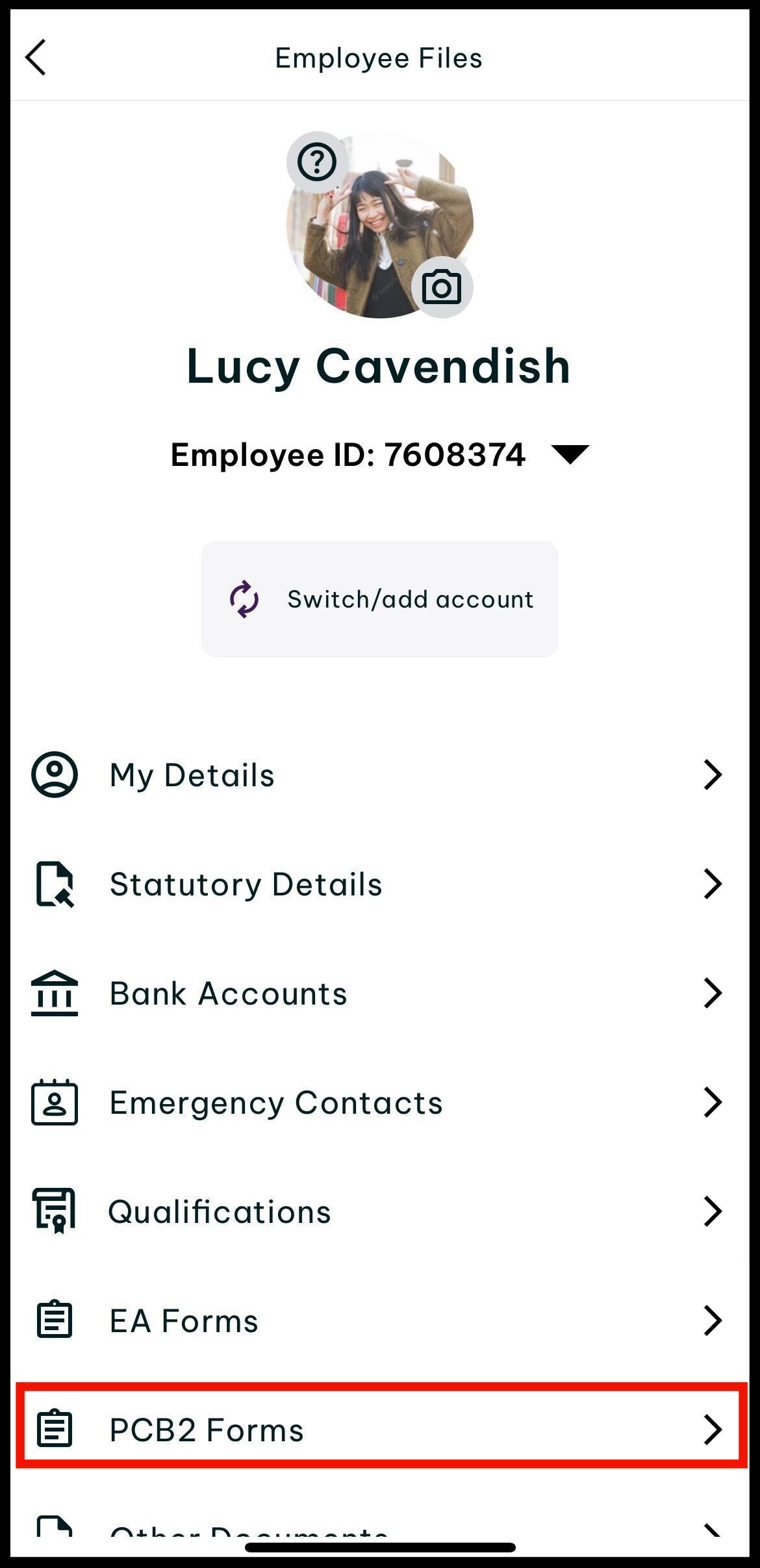This screenshot has width=760, height=1568.
Task: View Bank Accounts
Action: (x=379, y=993)
